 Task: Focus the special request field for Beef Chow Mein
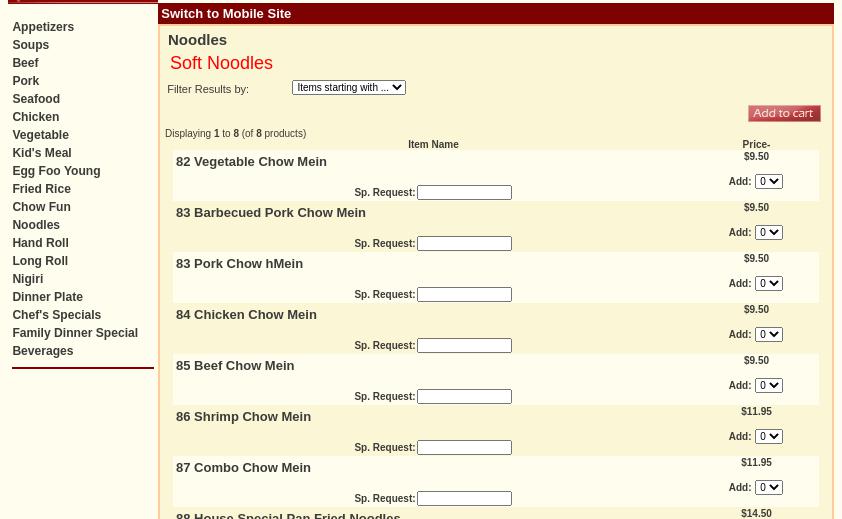point(464,397)
